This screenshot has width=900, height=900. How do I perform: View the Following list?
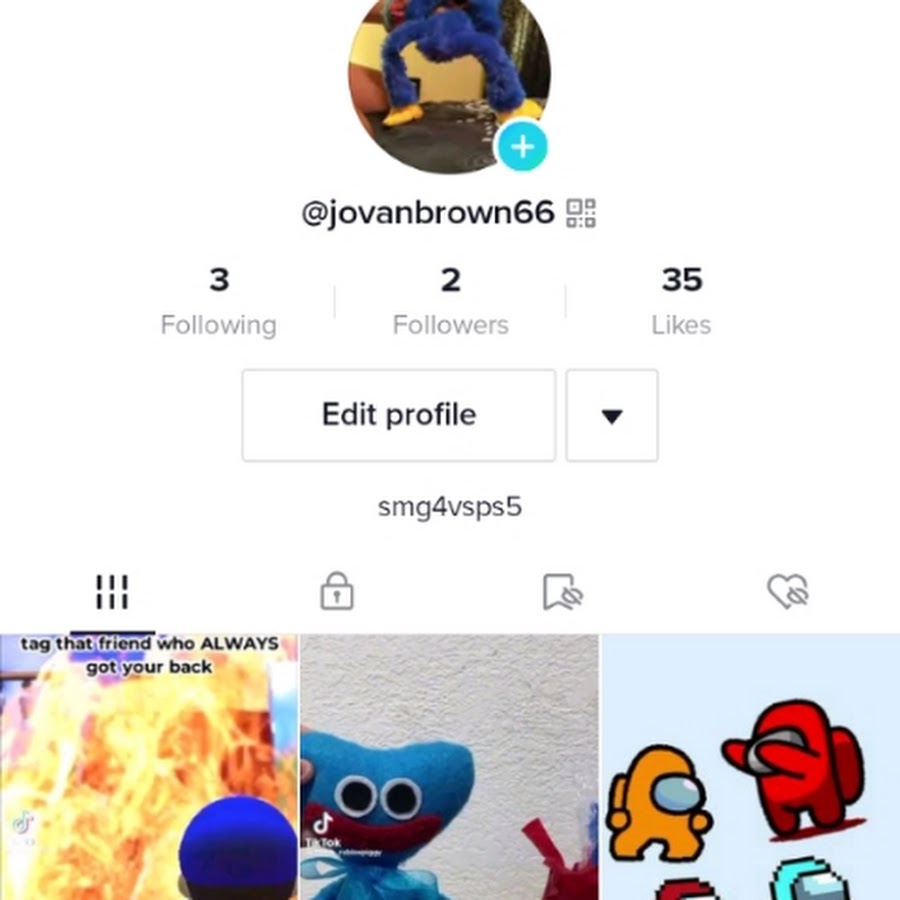[219, 301]
